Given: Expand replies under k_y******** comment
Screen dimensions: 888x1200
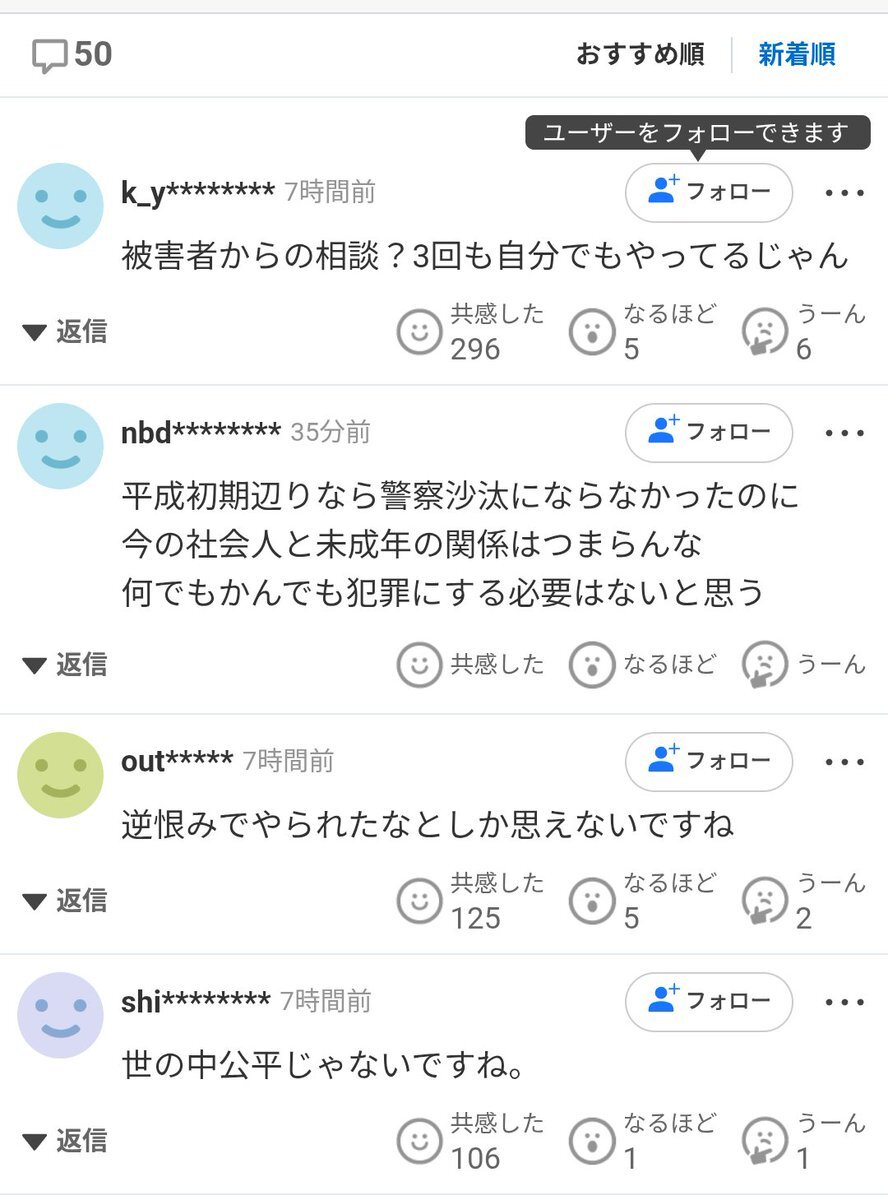Looking at the screenshot, I should 65,331.
